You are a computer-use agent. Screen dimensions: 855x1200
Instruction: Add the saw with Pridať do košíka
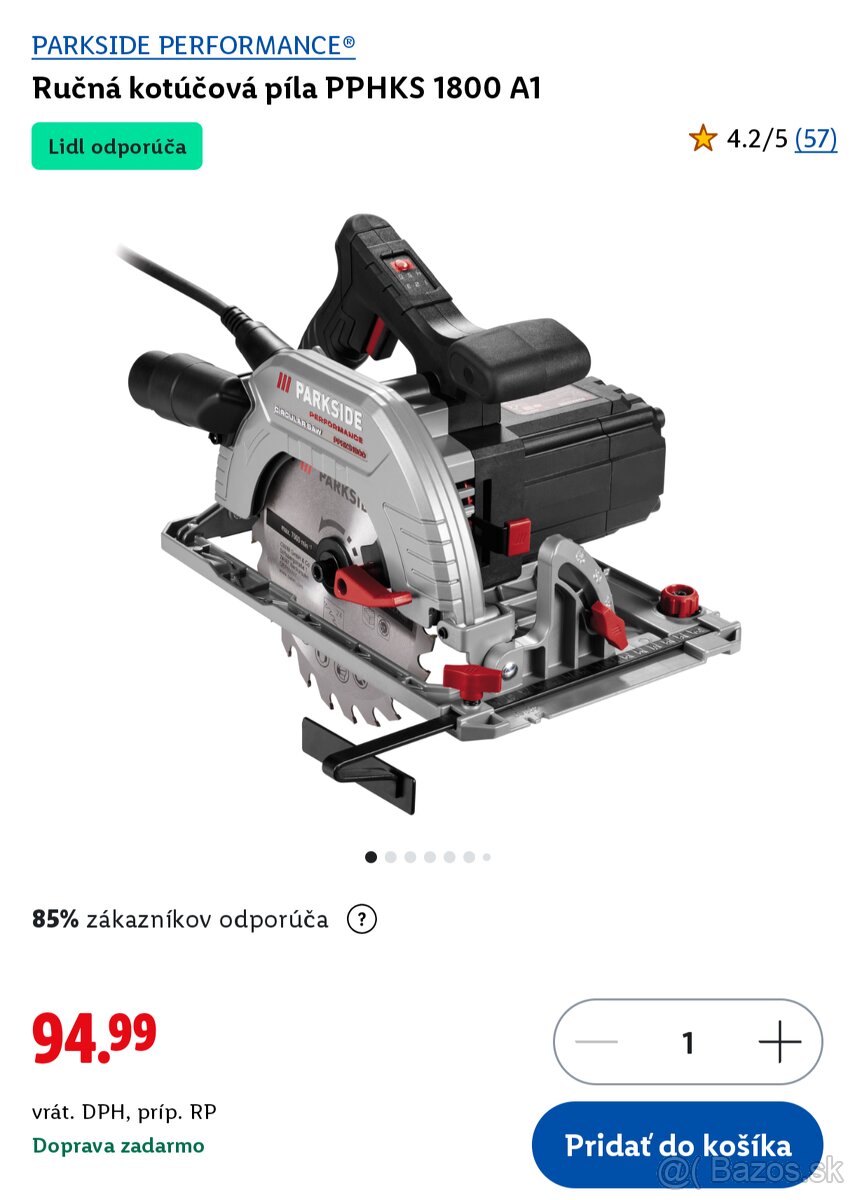point(677,1145)
